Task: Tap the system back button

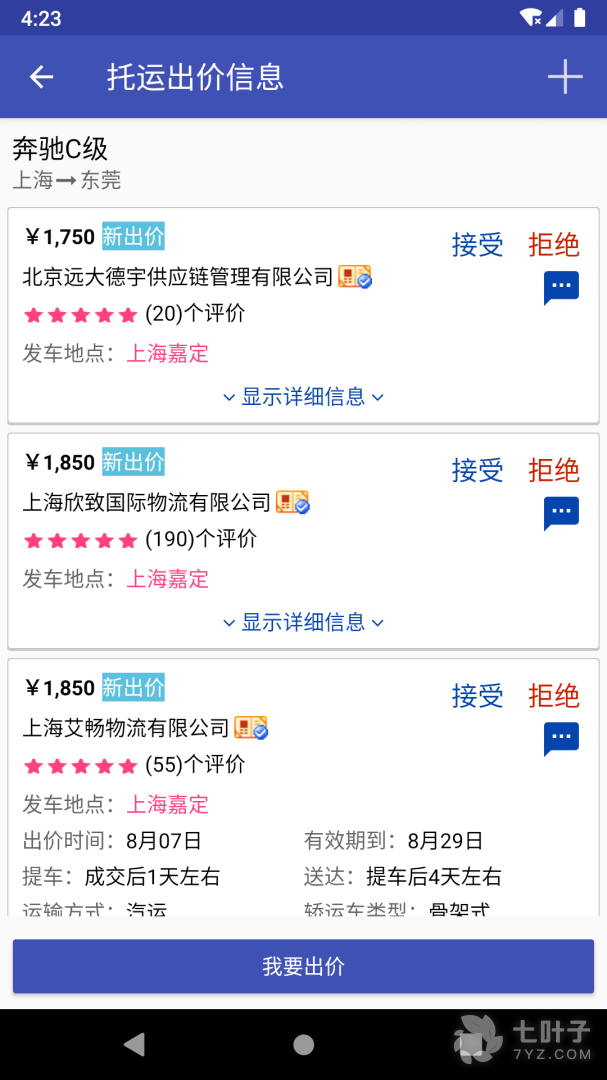Action: 134,1045
